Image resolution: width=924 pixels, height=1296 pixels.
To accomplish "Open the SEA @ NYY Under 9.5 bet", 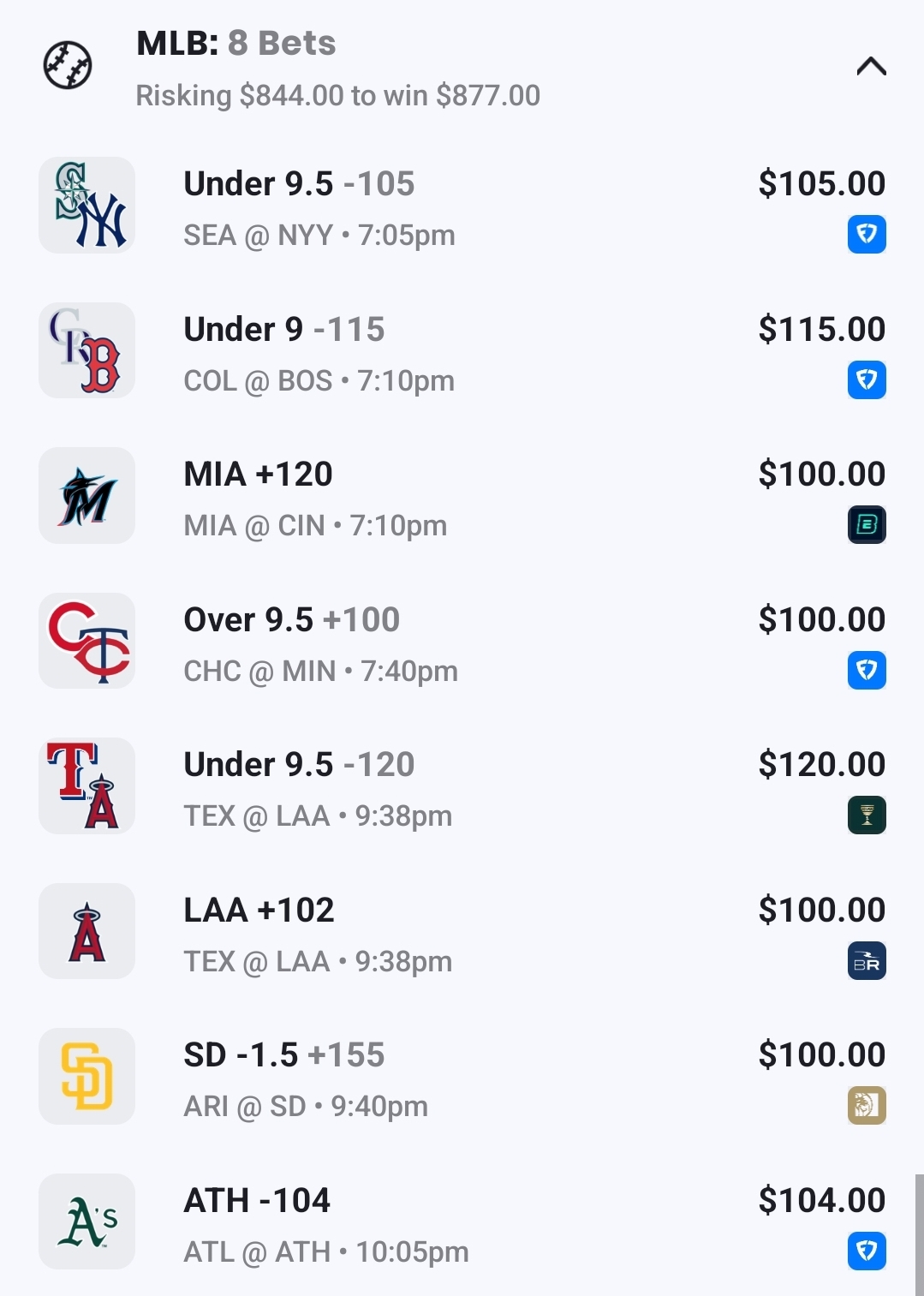I will [x=462, y=207].
